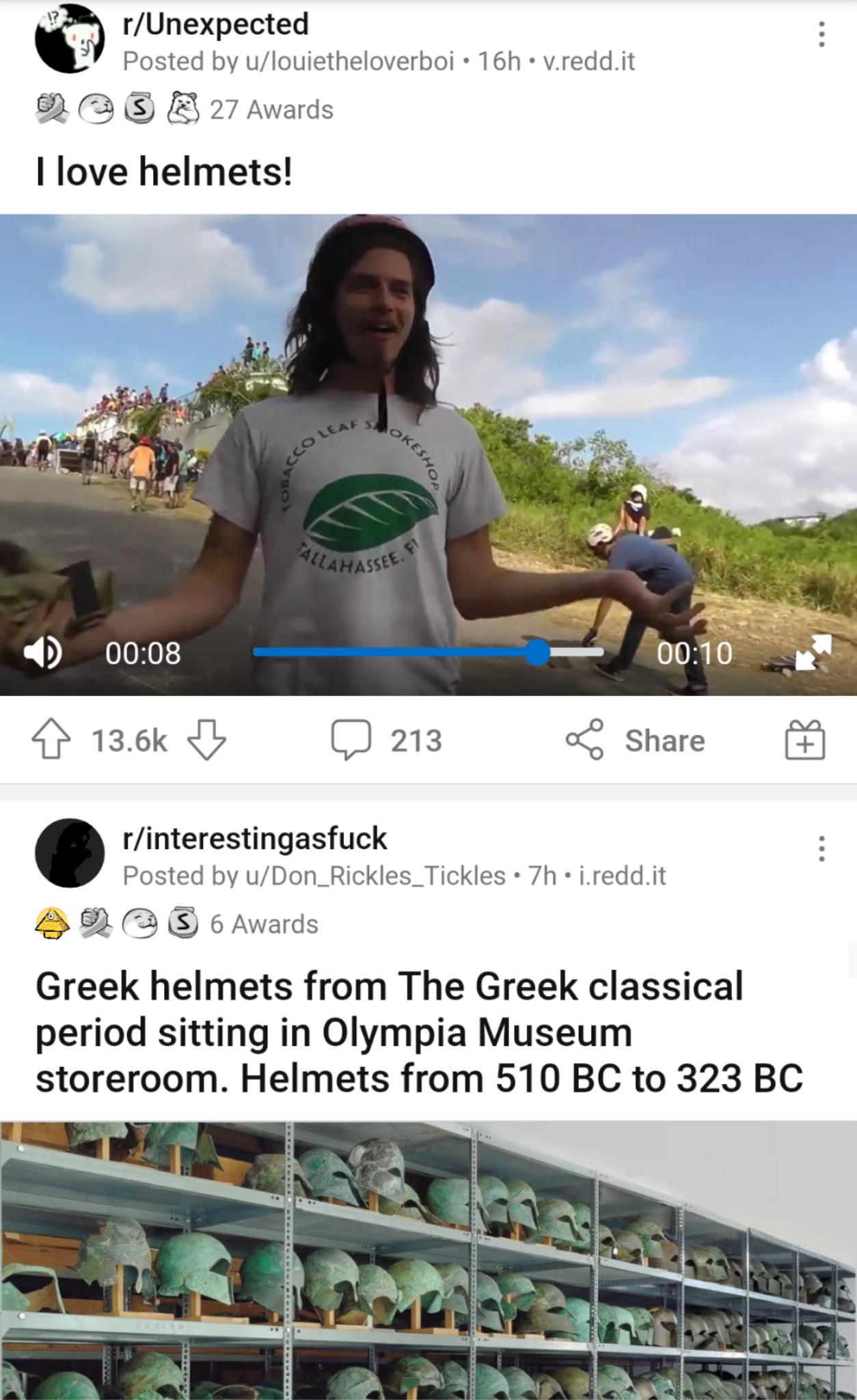Viewport: 857px width, 1400px height.
Task: Open the "I love helmets!" post title
Action: 164,172
